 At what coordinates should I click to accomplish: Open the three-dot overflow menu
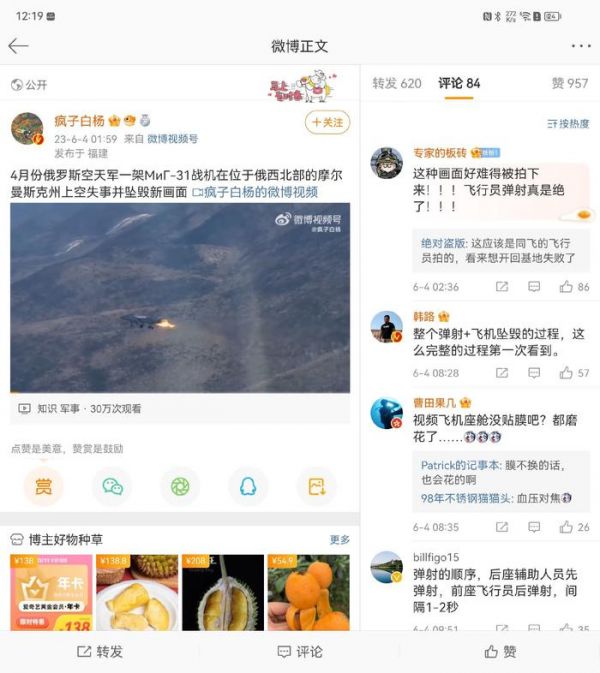point(581,46)
